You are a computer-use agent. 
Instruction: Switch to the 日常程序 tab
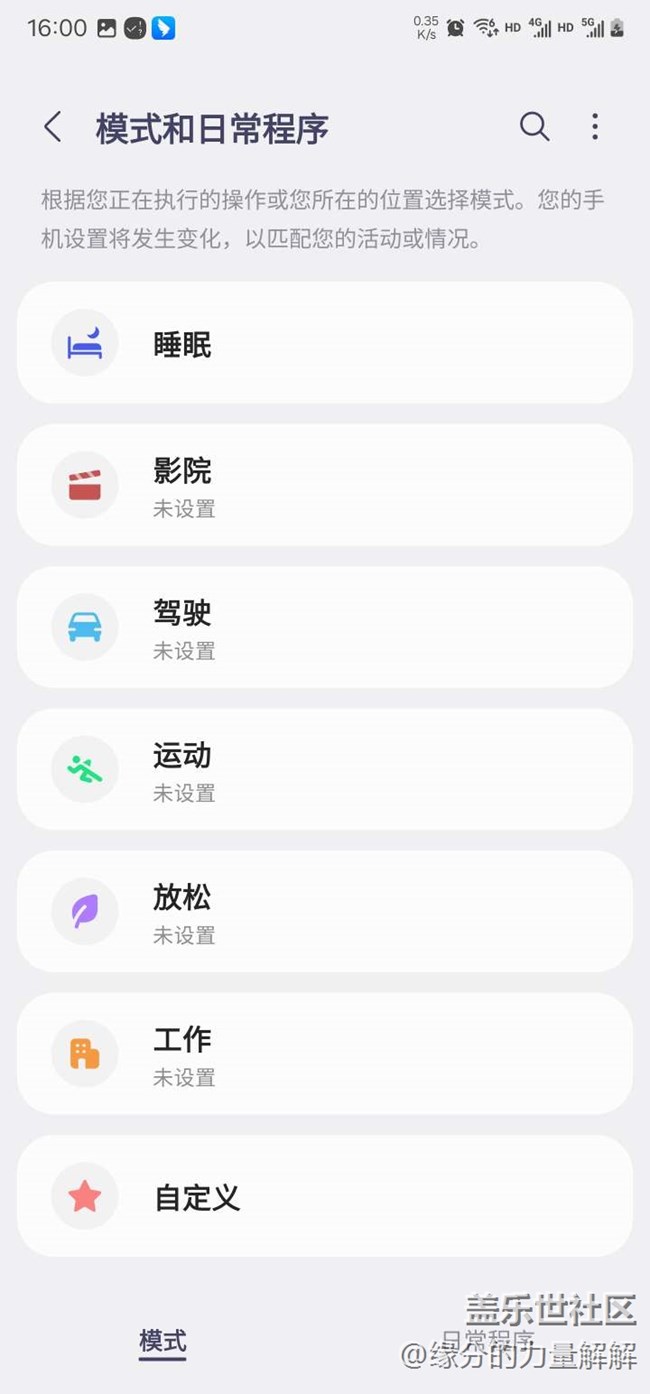pos(487,1340)
